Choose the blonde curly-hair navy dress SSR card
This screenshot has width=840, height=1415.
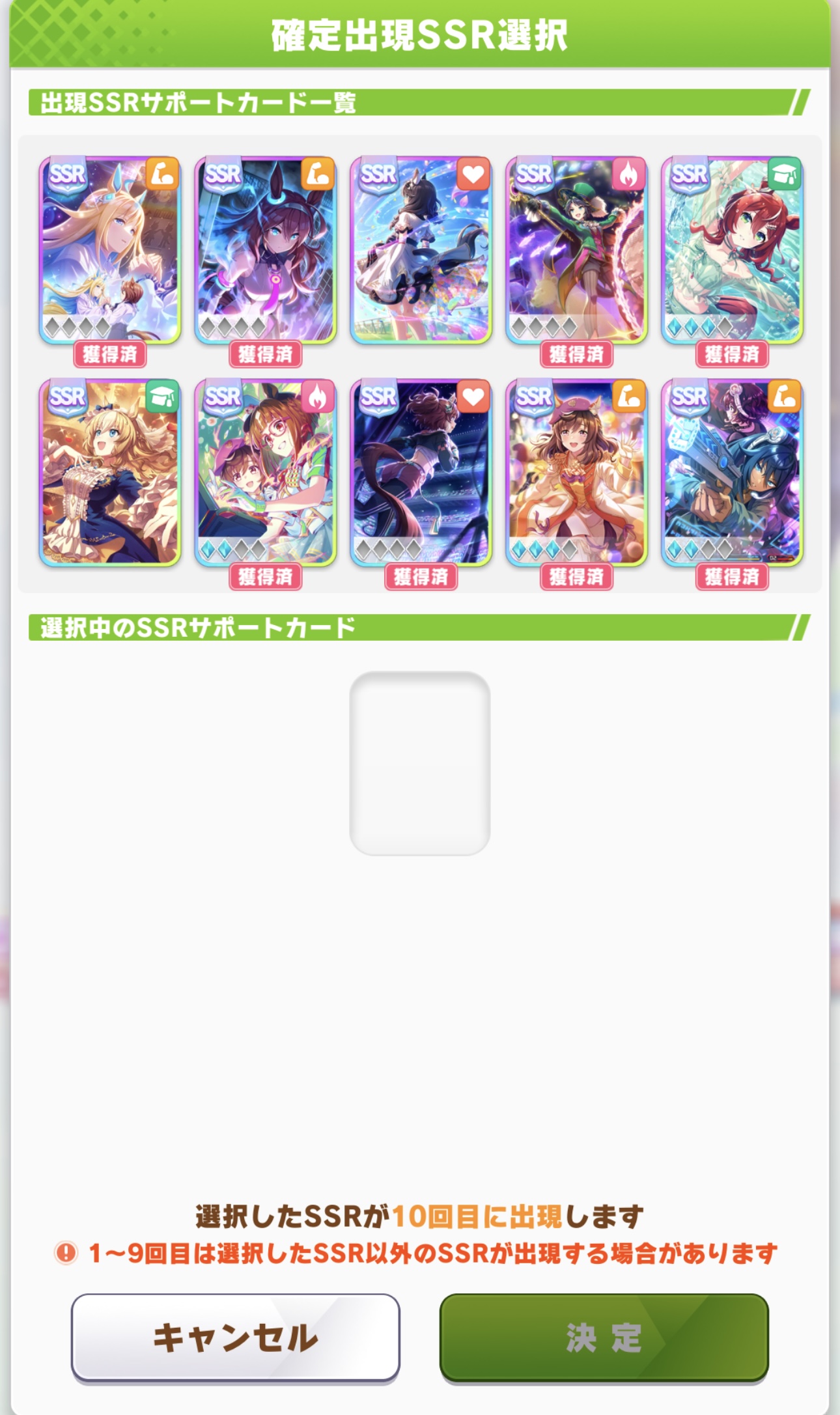[109, 473]
